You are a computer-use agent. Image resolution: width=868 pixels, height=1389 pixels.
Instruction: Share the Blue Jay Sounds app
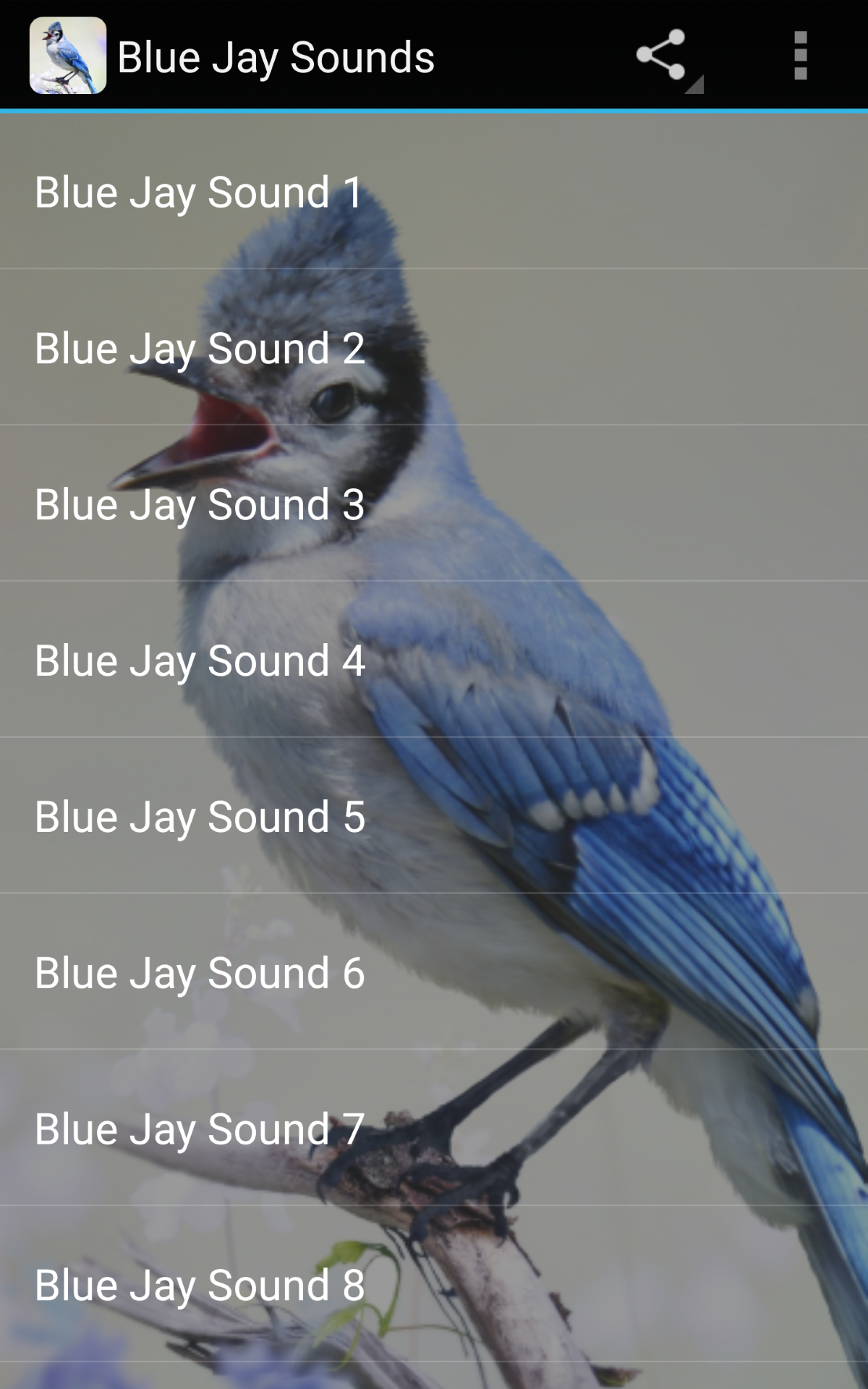tap(662, 56)
